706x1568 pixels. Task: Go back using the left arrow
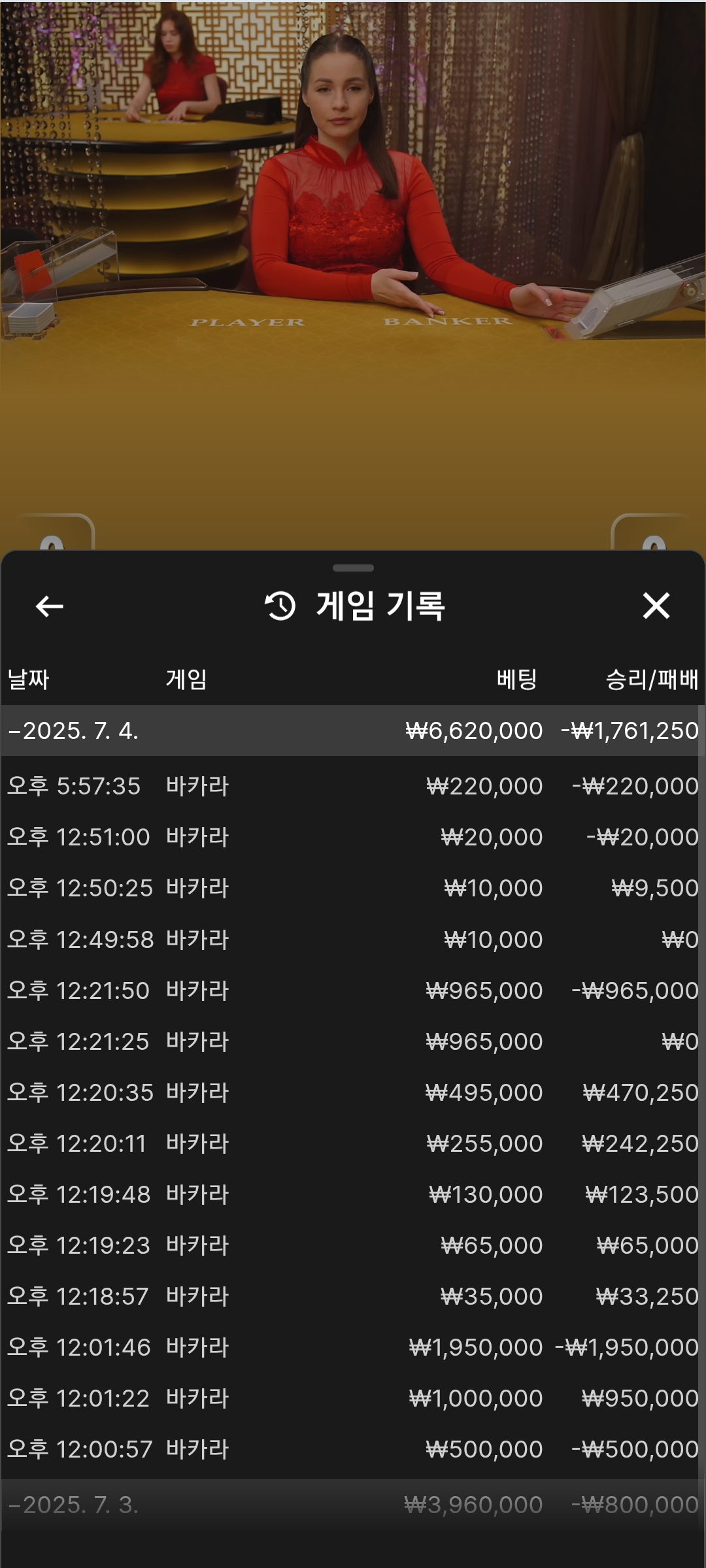click(50, 606)
